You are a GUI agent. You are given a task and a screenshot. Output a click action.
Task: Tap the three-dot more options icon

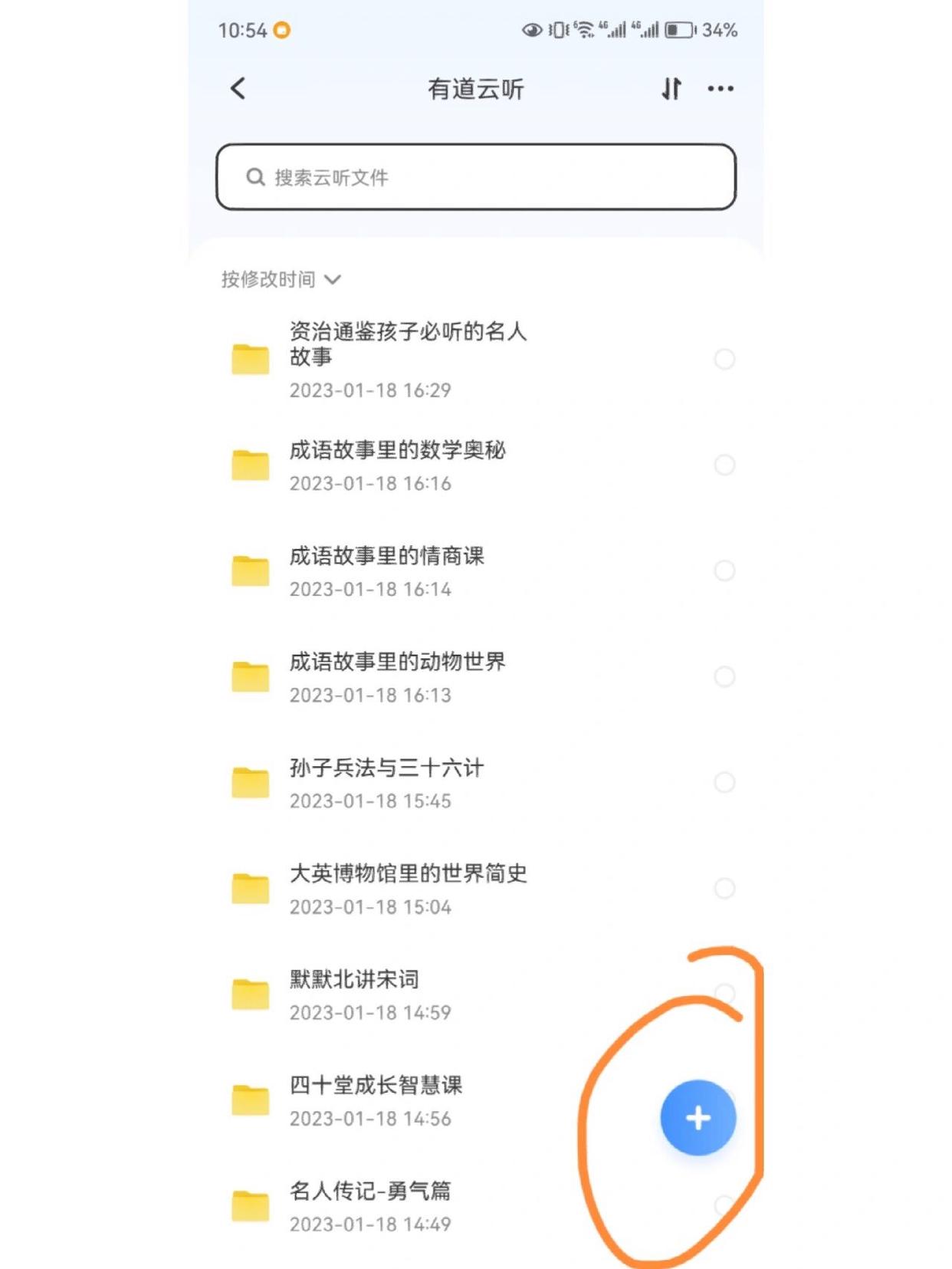721,88
